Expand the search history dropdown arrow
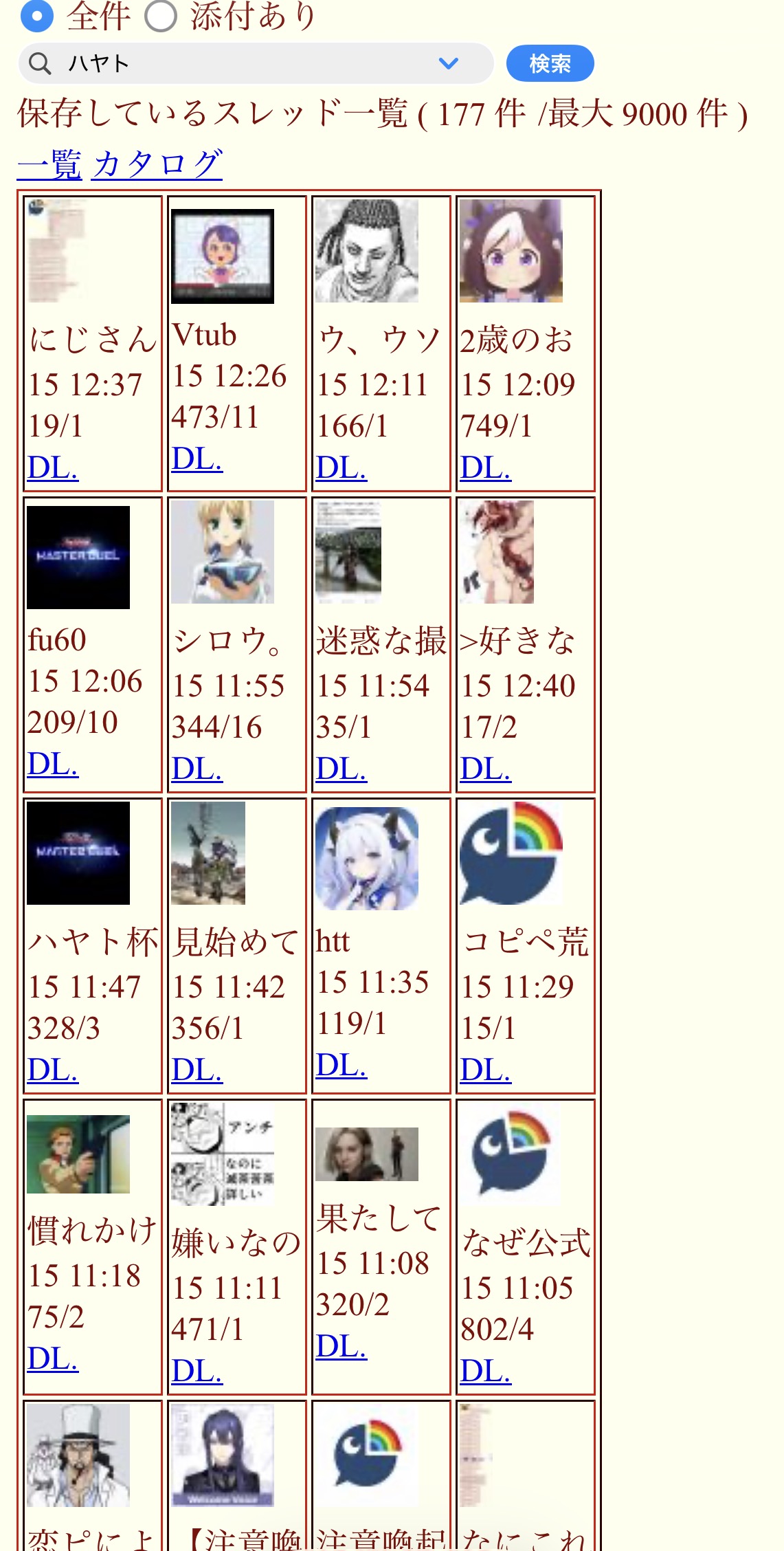Viewport: 784px width, 1551px height. pyautogui.click(x=448, y=64)
